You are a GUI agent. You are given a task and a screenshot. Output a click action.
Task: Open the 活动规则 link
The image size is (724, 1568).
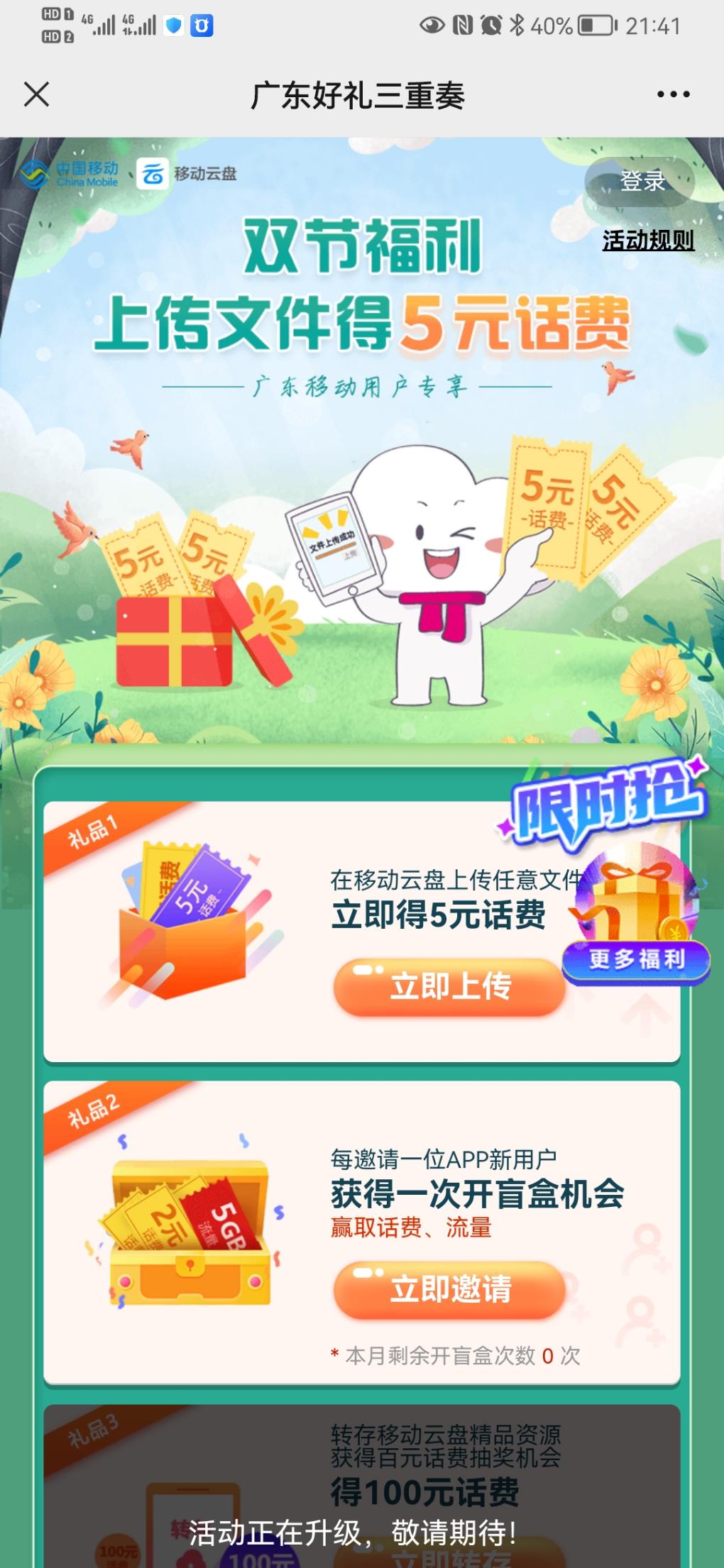[x=647, y=241]
